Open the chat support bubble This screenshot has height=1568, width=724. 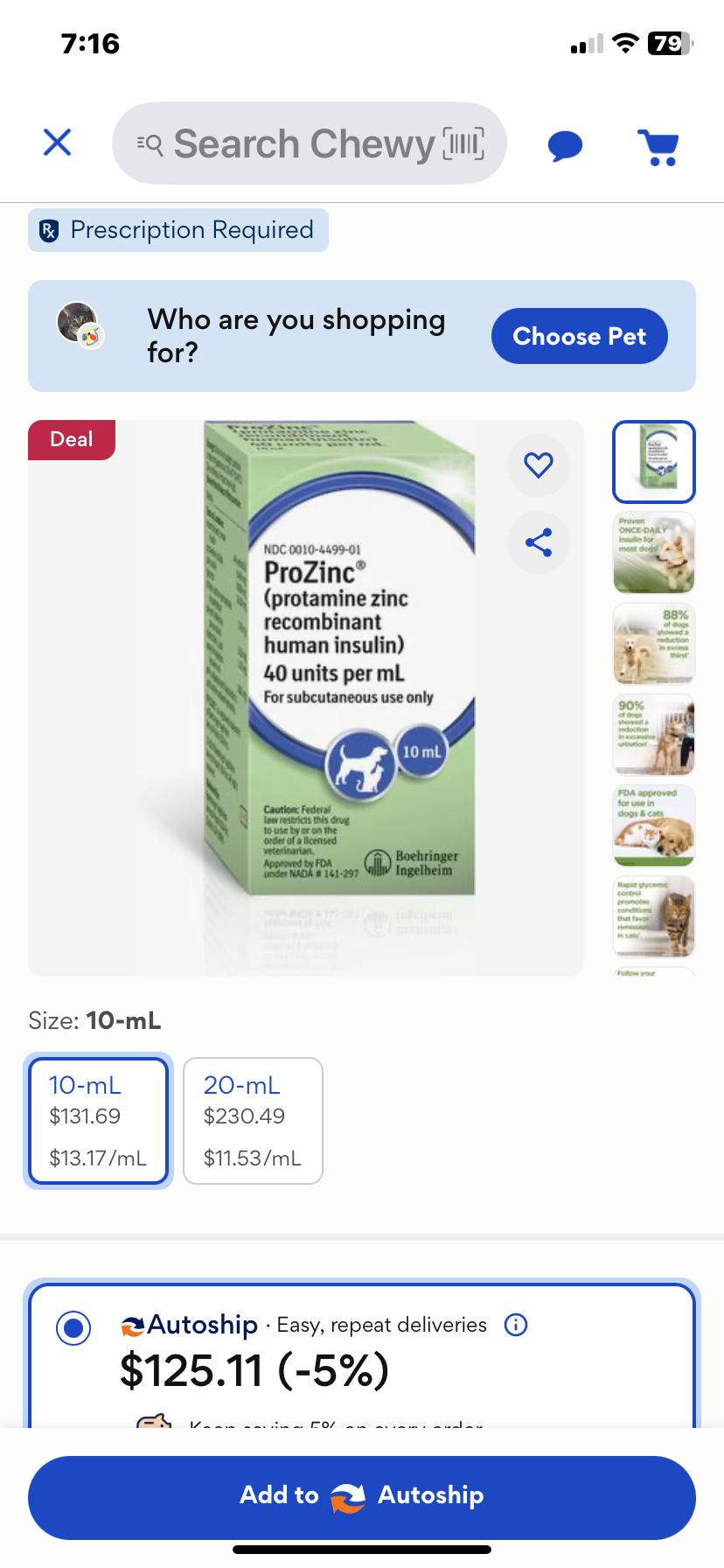click(x=565, y=145)
